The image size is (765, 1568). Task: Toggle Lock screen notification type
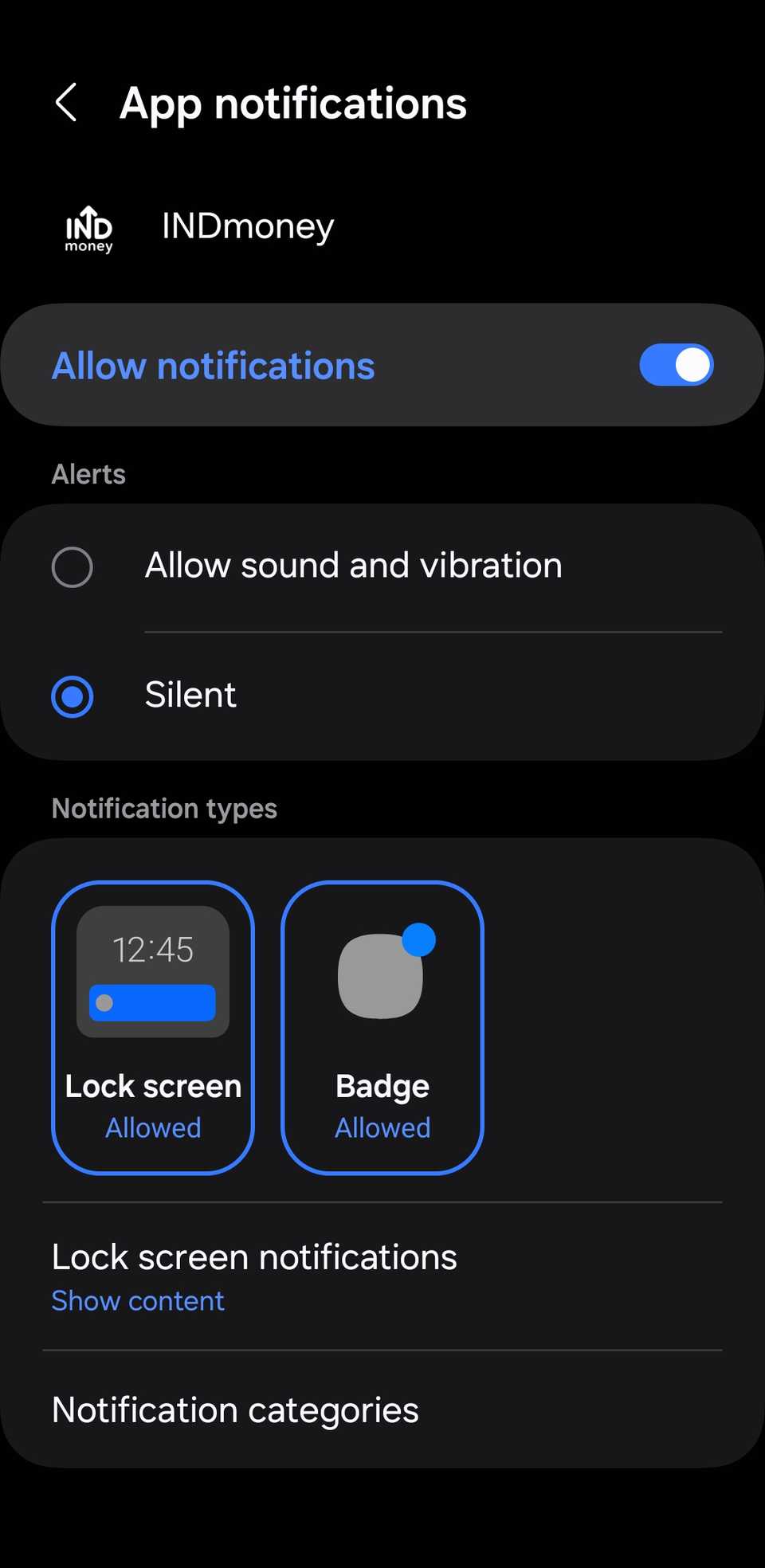coord(153,1027)
